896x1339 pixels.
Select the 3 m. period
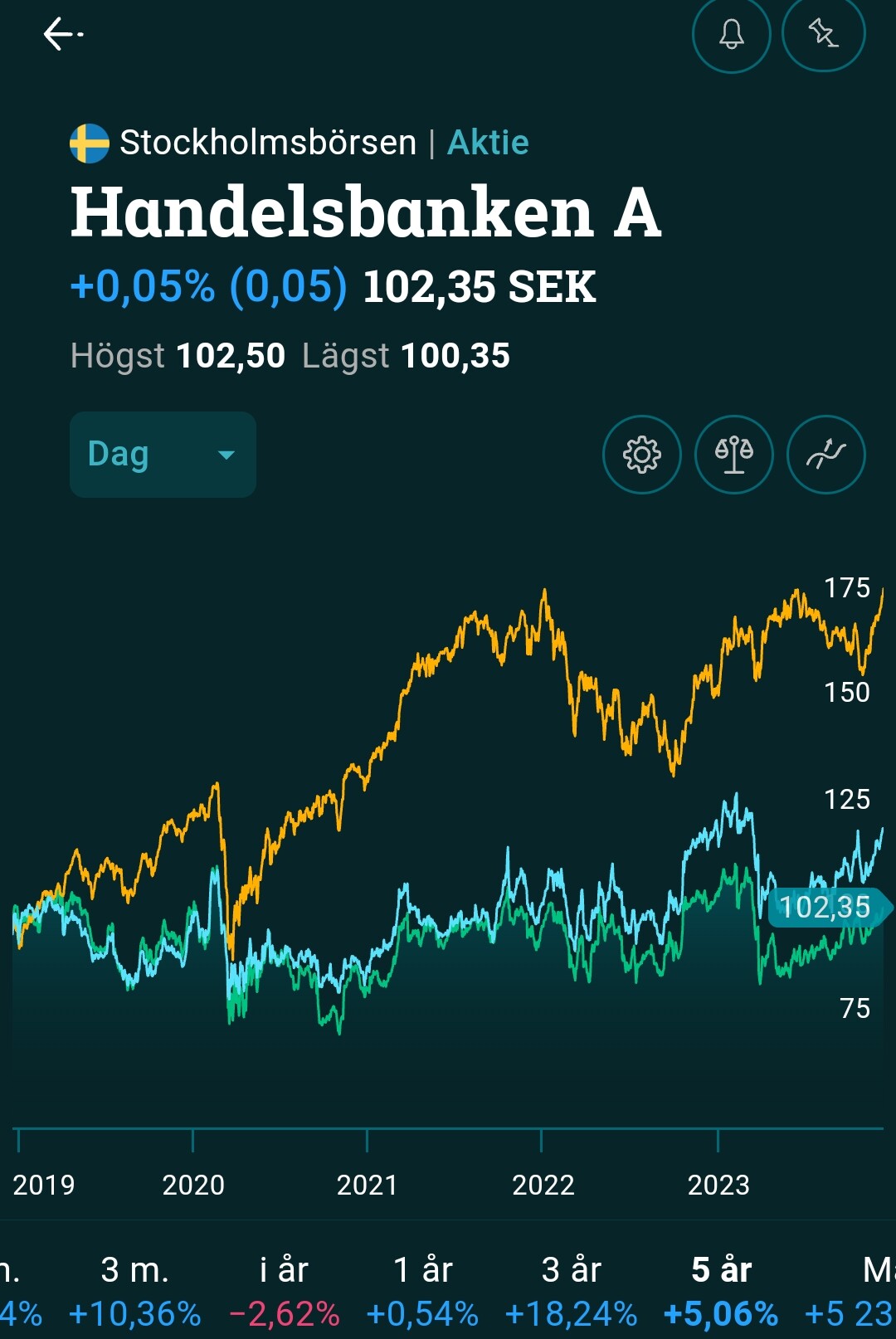[x=134, y=1290]
